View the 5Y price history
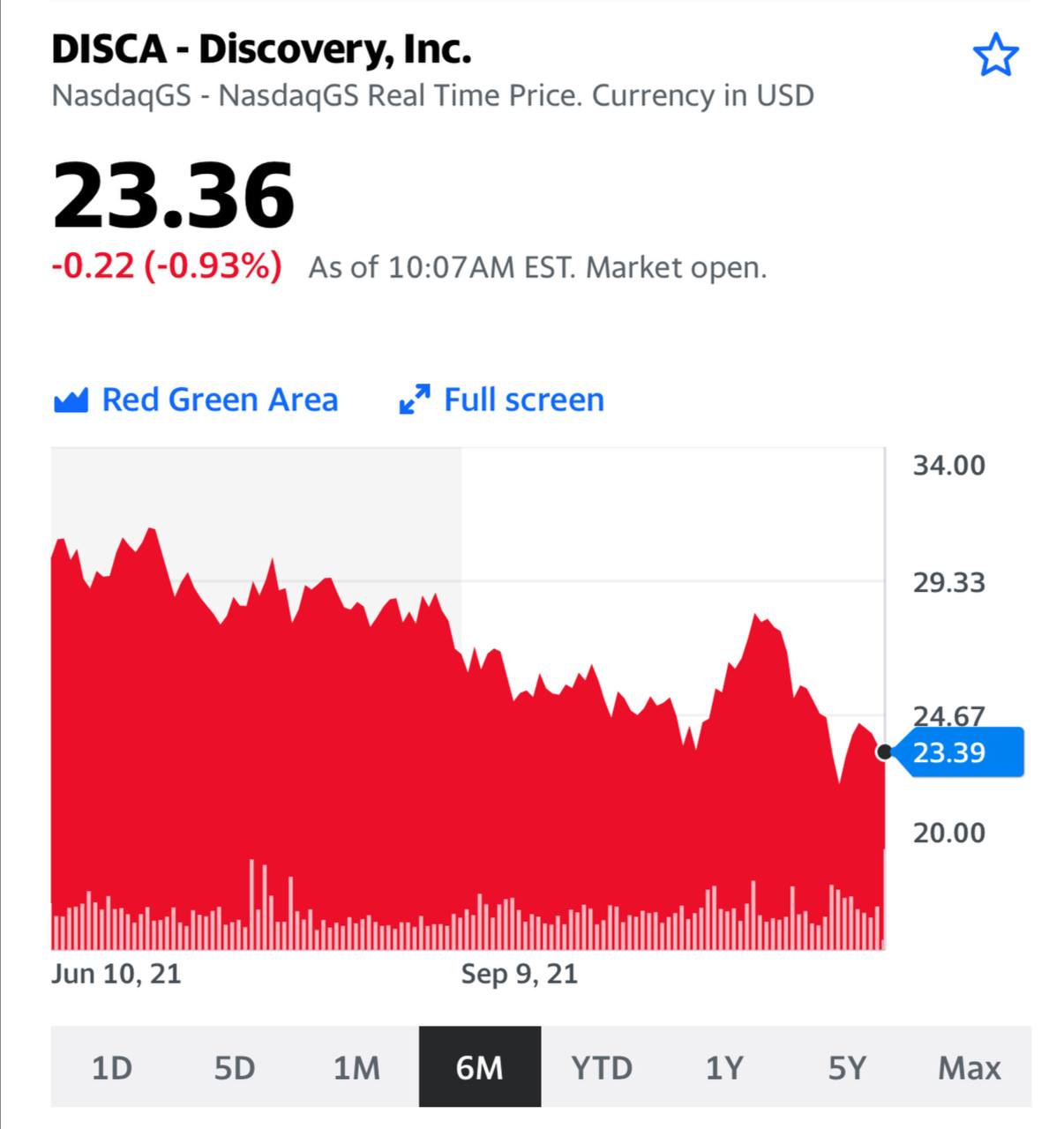The height and width of the screenshot is (1129, 1064). coord(847,1067)
